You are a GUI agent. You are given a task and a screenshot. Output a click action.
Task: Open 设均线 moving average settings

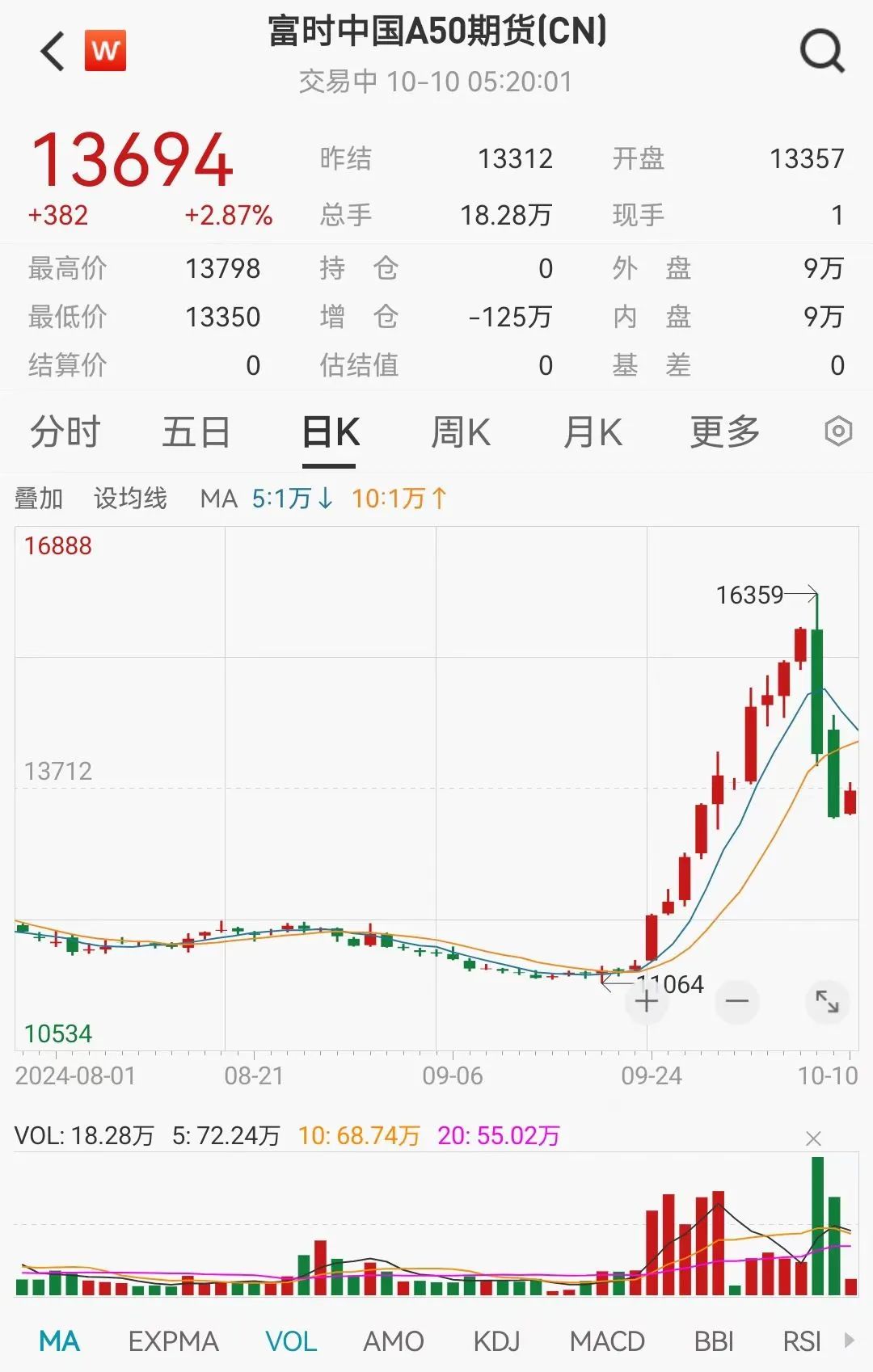[130, 499]
